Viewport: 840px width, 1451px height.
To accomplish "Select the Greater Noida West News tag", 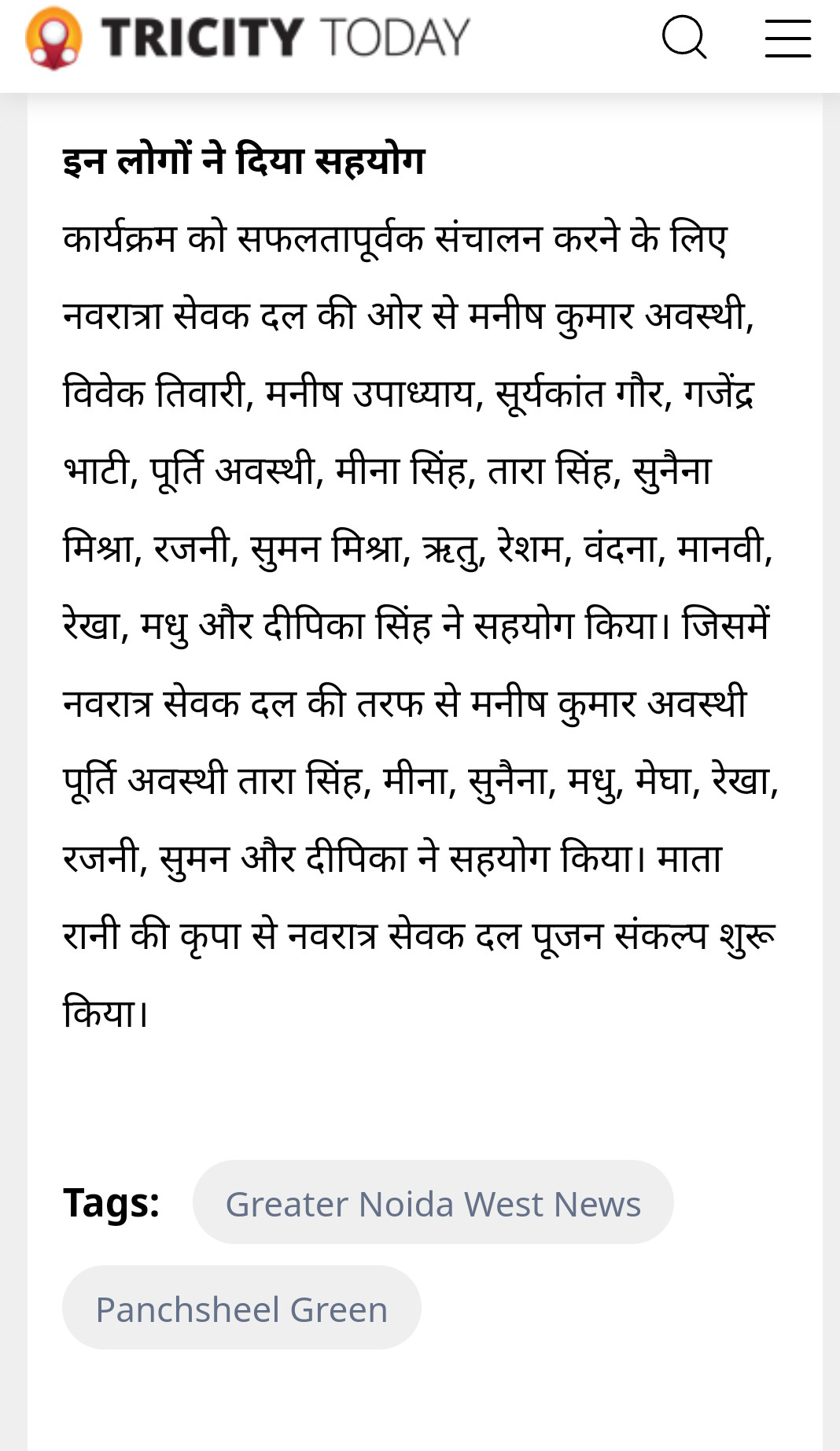I will pyautogui.click(x=433, y=1203).
